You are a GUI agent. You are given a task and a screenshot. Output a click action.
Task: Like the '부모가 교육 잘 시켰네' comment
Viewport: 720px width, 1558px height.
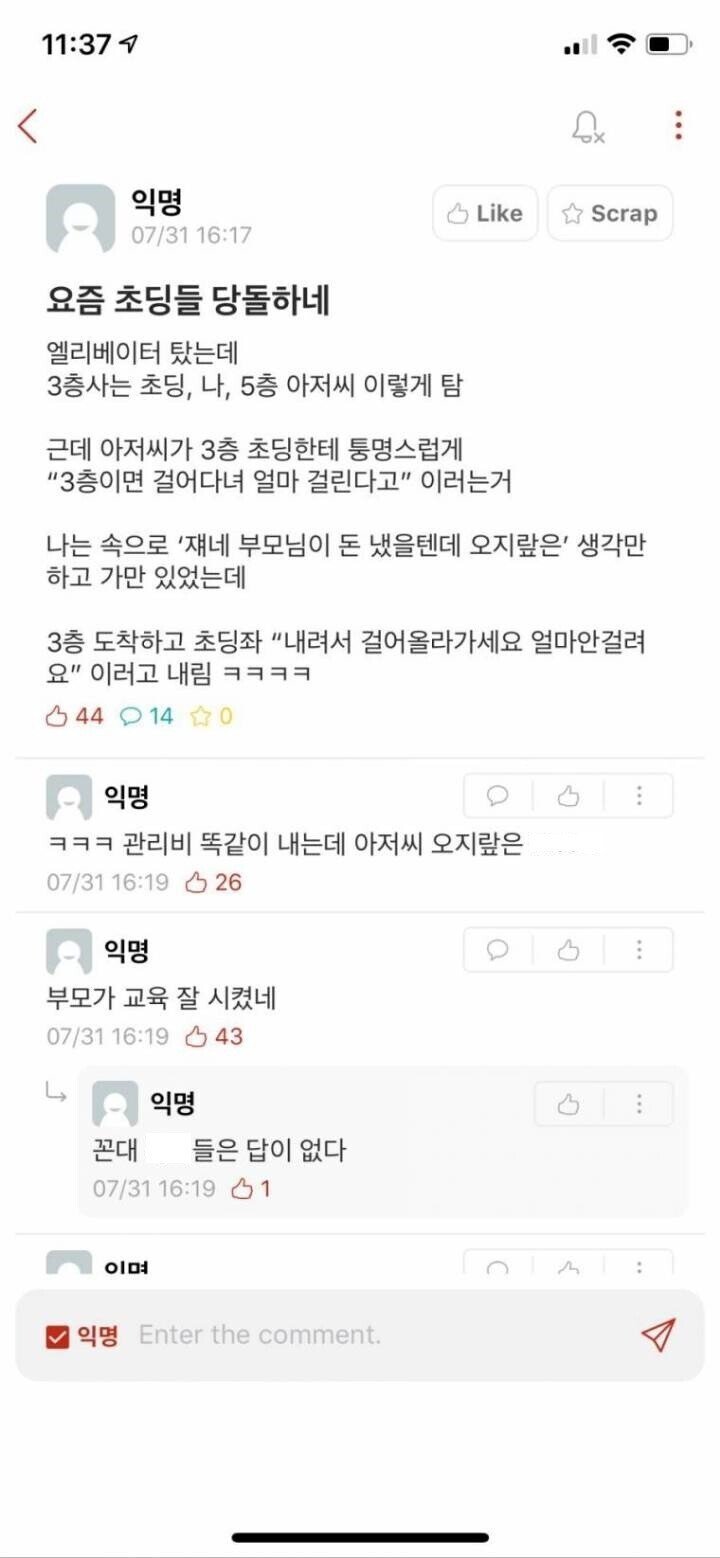click(568, 950)
